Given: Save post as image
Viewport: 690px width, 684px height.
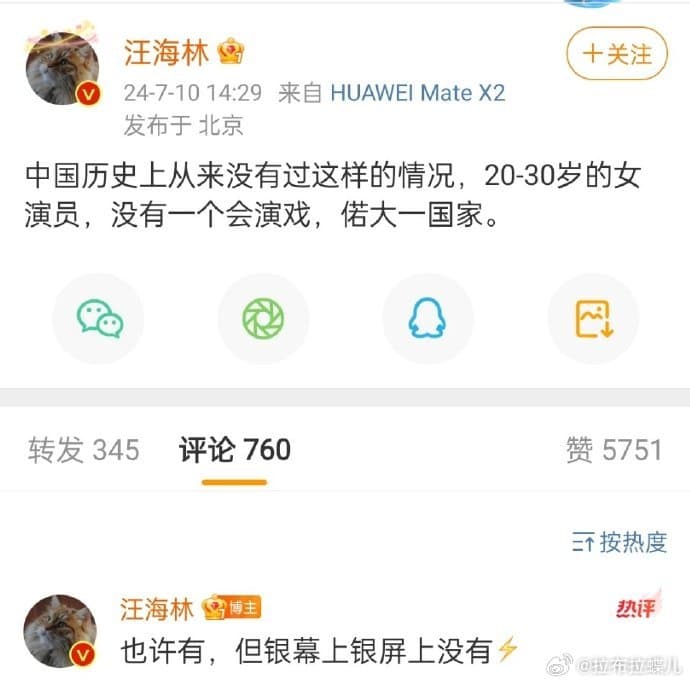Looking at the screenshot, I should [592, 318].
